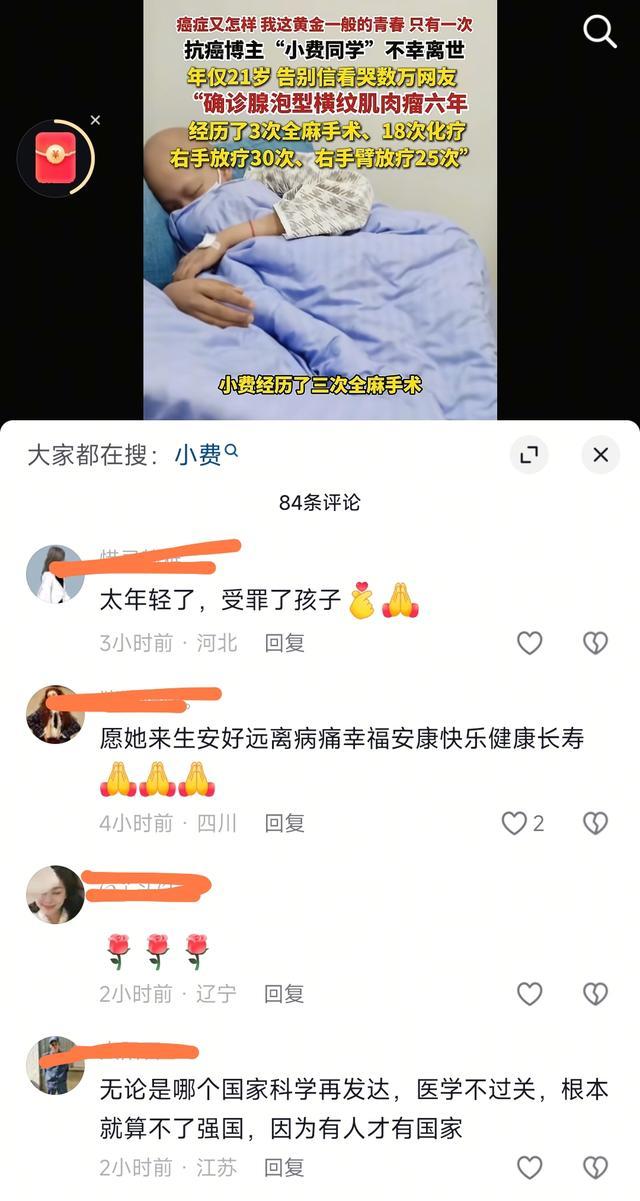
Task: Dislike the Jiangsu comment about 医学
Action: pyautogui.click(x=596, y=1167)
